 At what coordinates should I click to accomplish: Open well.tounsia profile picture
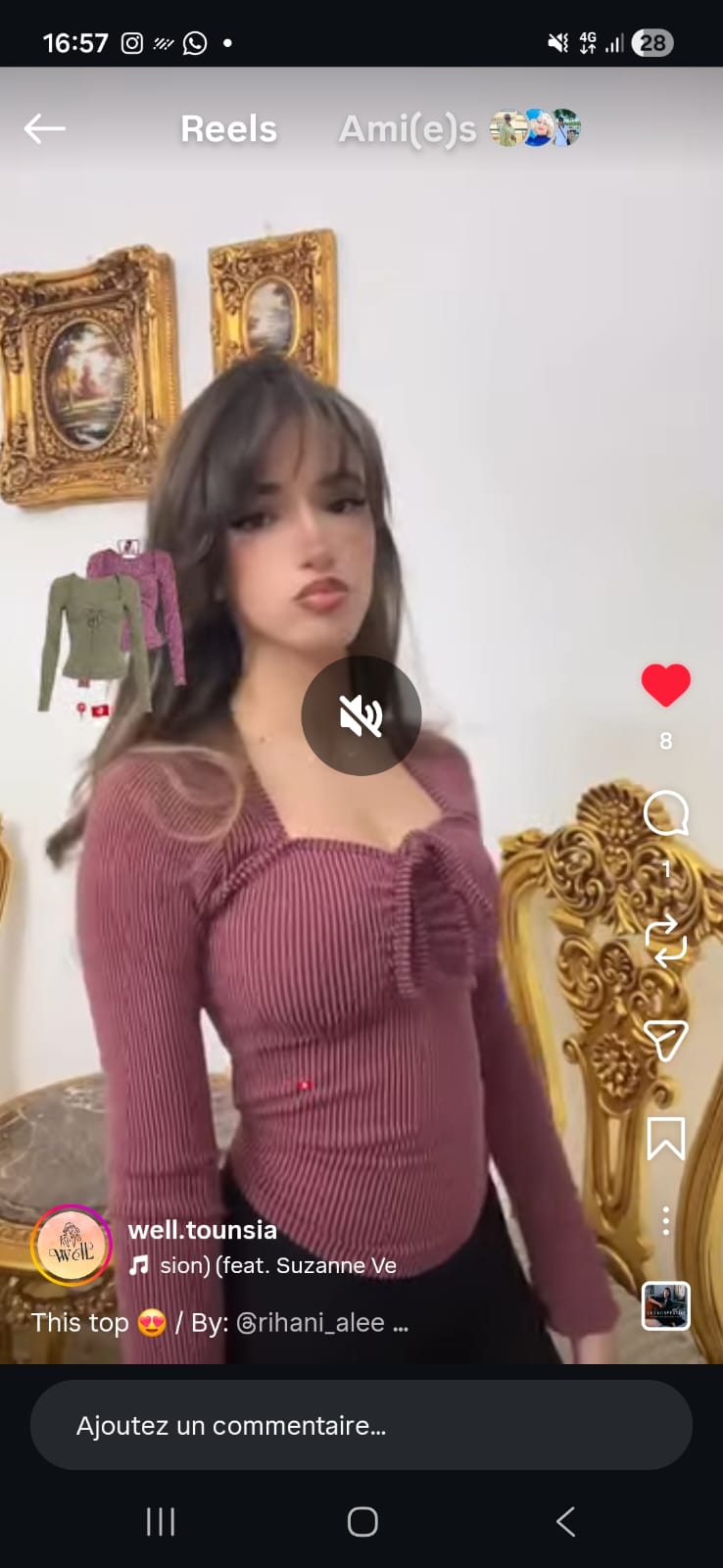[x=72, y=1246]
